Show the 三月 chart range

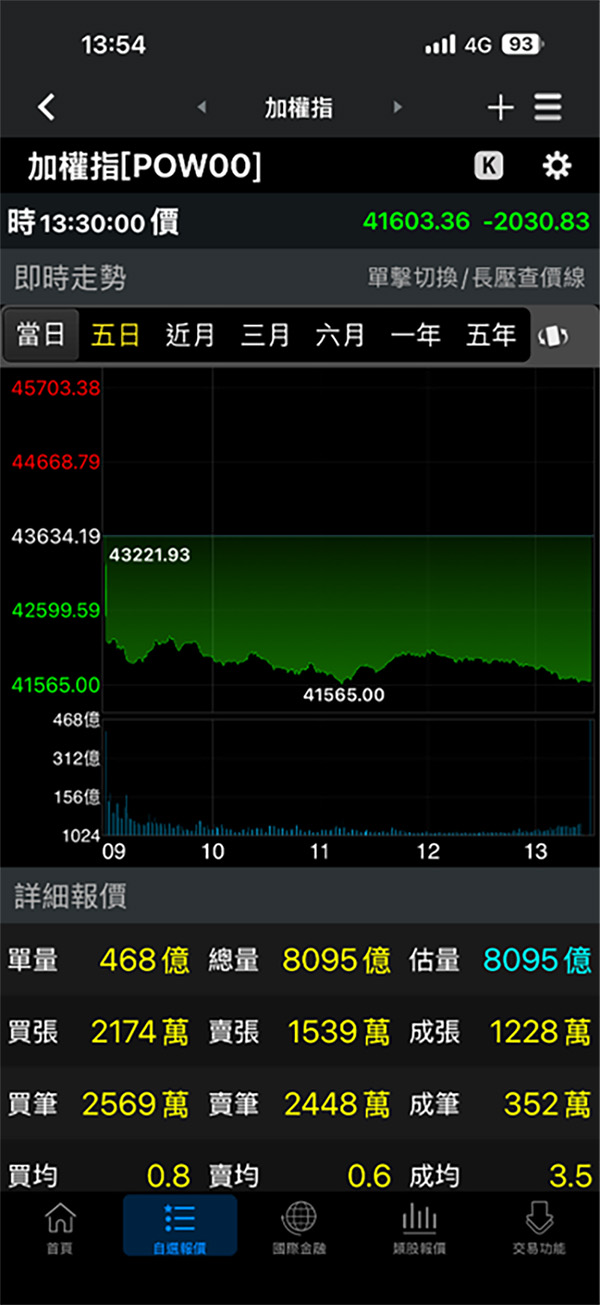pos(265,335)
